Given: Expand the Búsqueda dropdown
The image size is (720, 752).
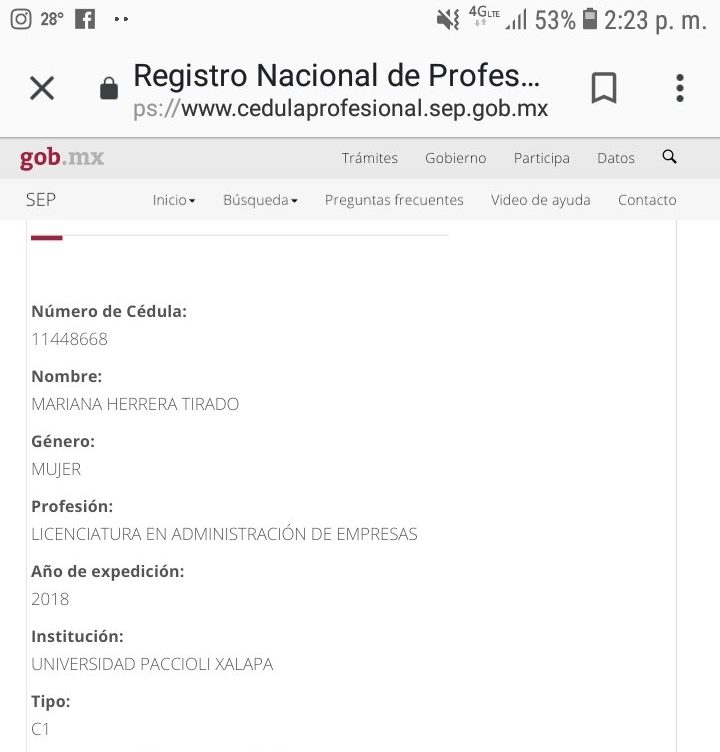Looking at the screenshot, I should click(260, 200).
